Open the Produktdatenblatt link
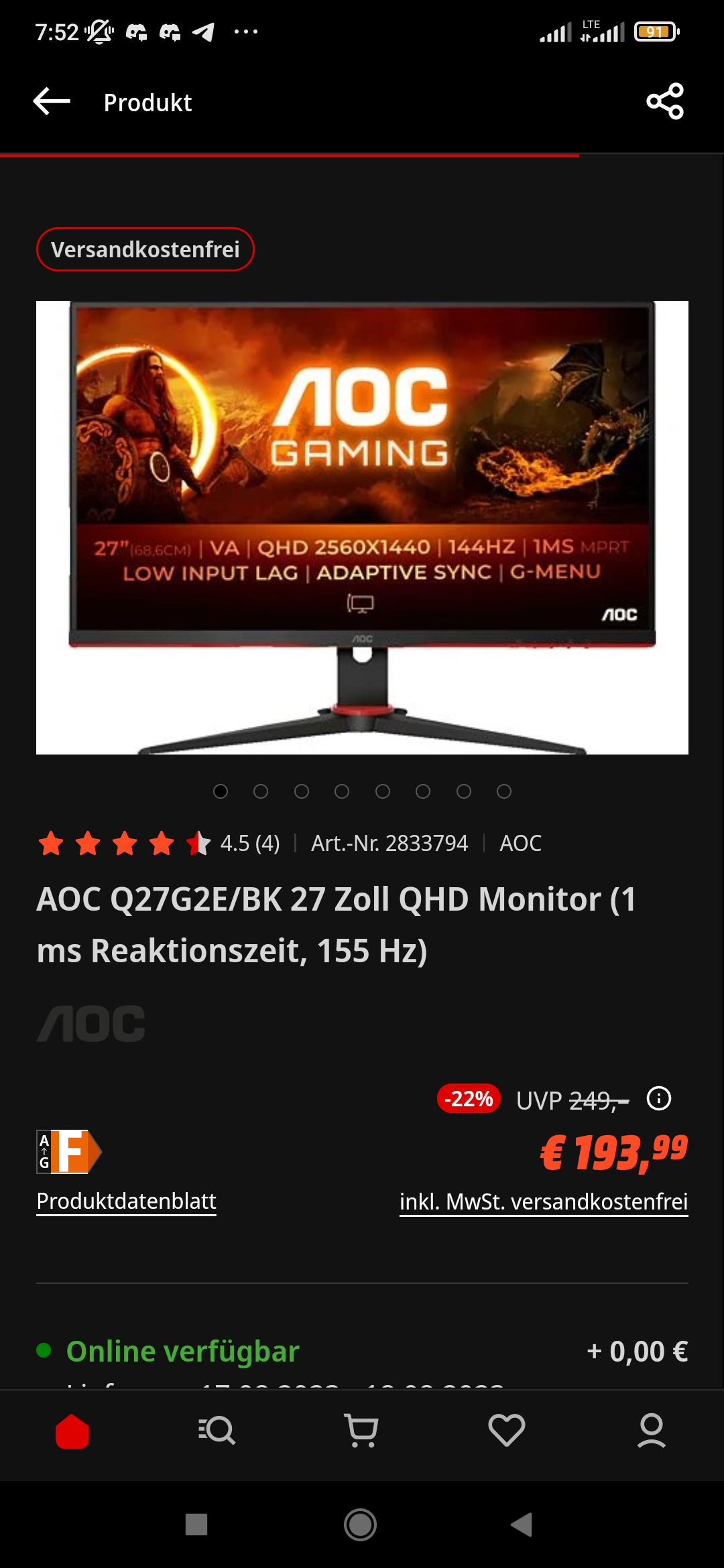 pos(127,1201)
